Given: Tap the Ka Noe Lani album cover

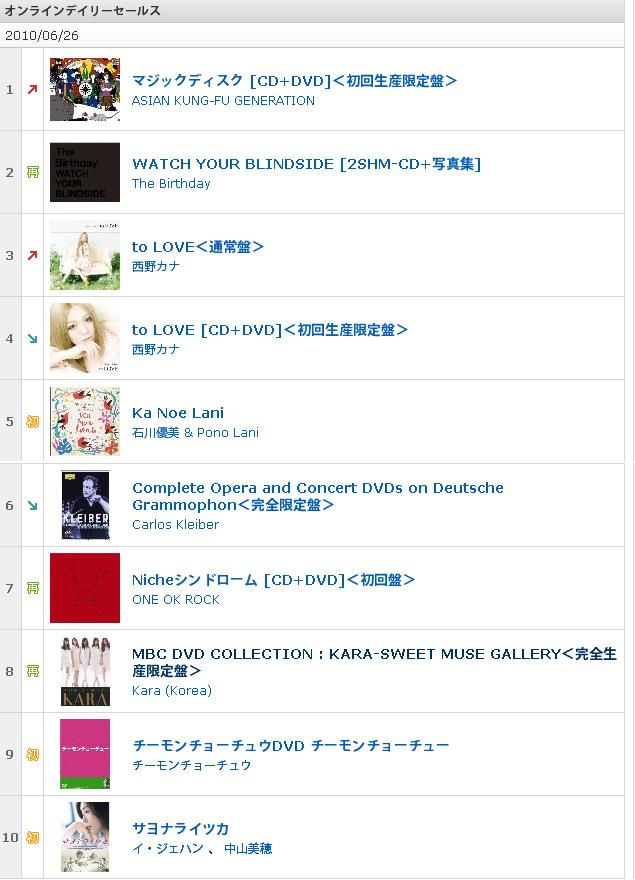Looking at the screenshot, I should point(85,421).
